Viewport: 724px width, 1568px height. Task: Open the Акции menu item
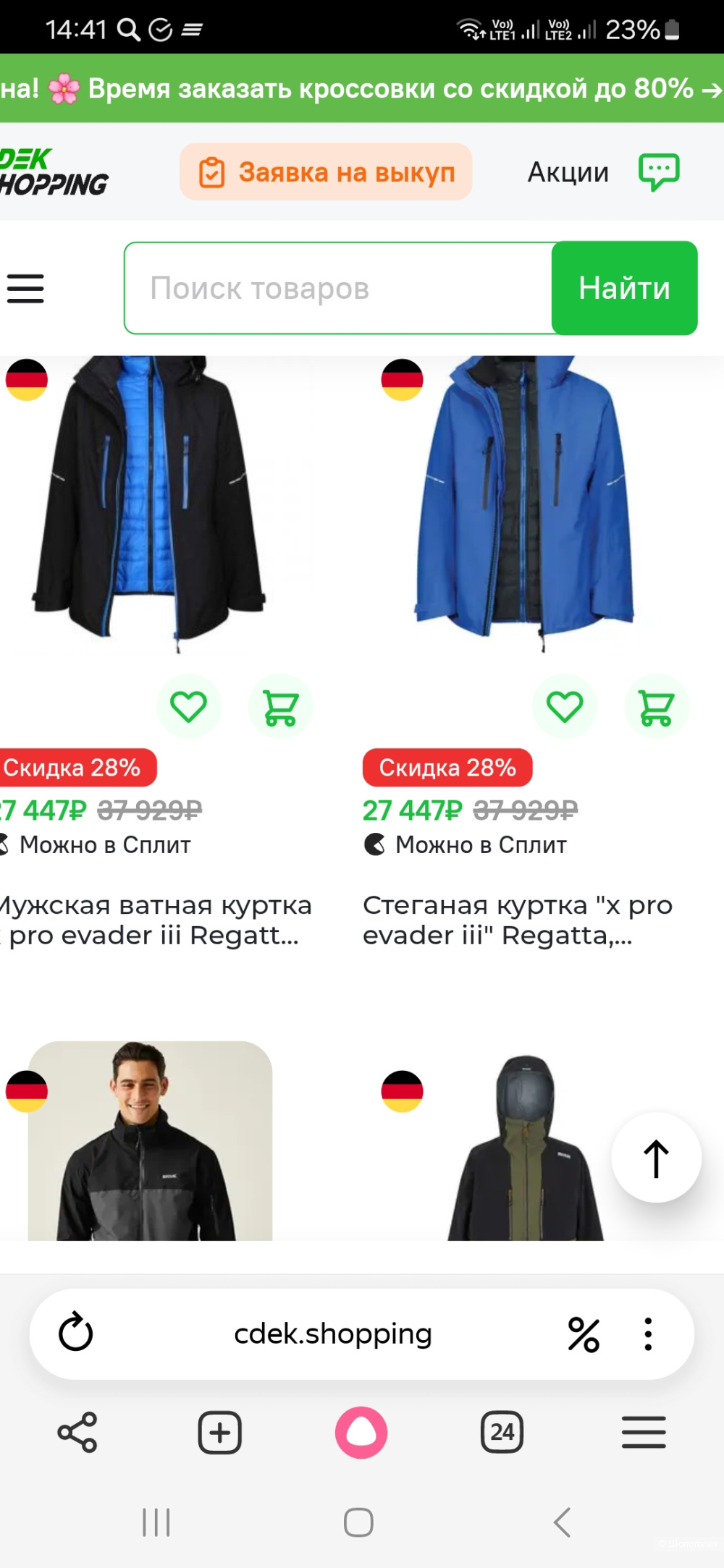click(x=568, y=171)
